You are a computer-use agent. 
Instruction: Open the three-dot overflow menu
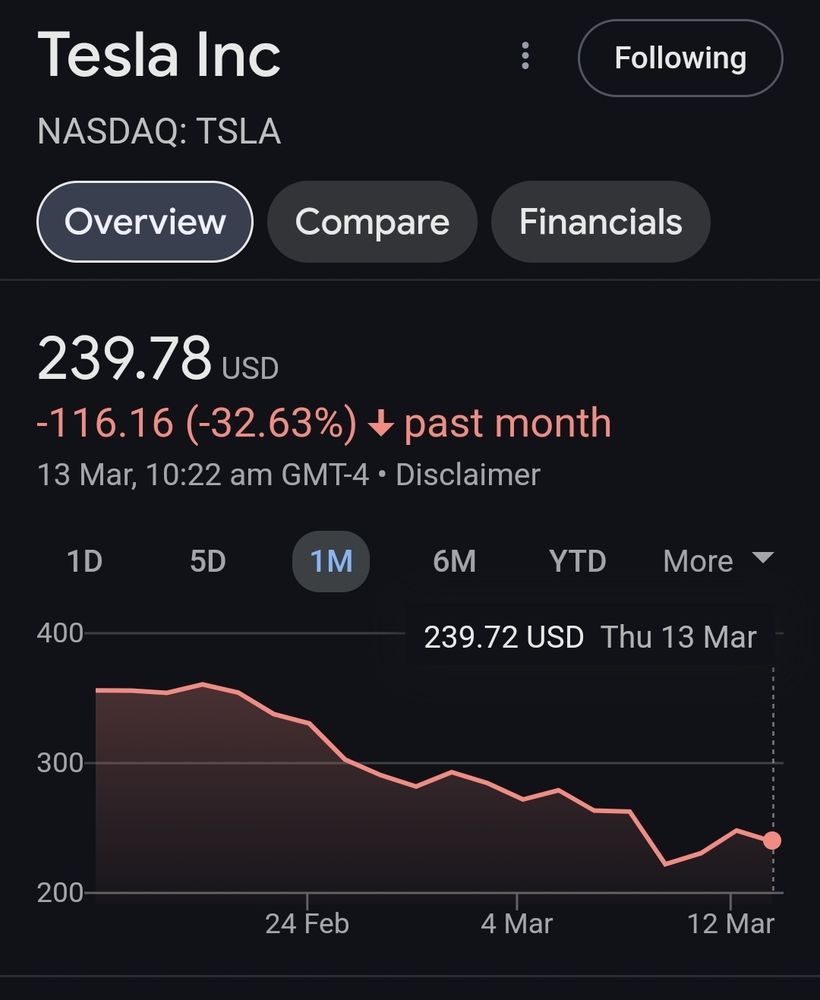(524, 57)
